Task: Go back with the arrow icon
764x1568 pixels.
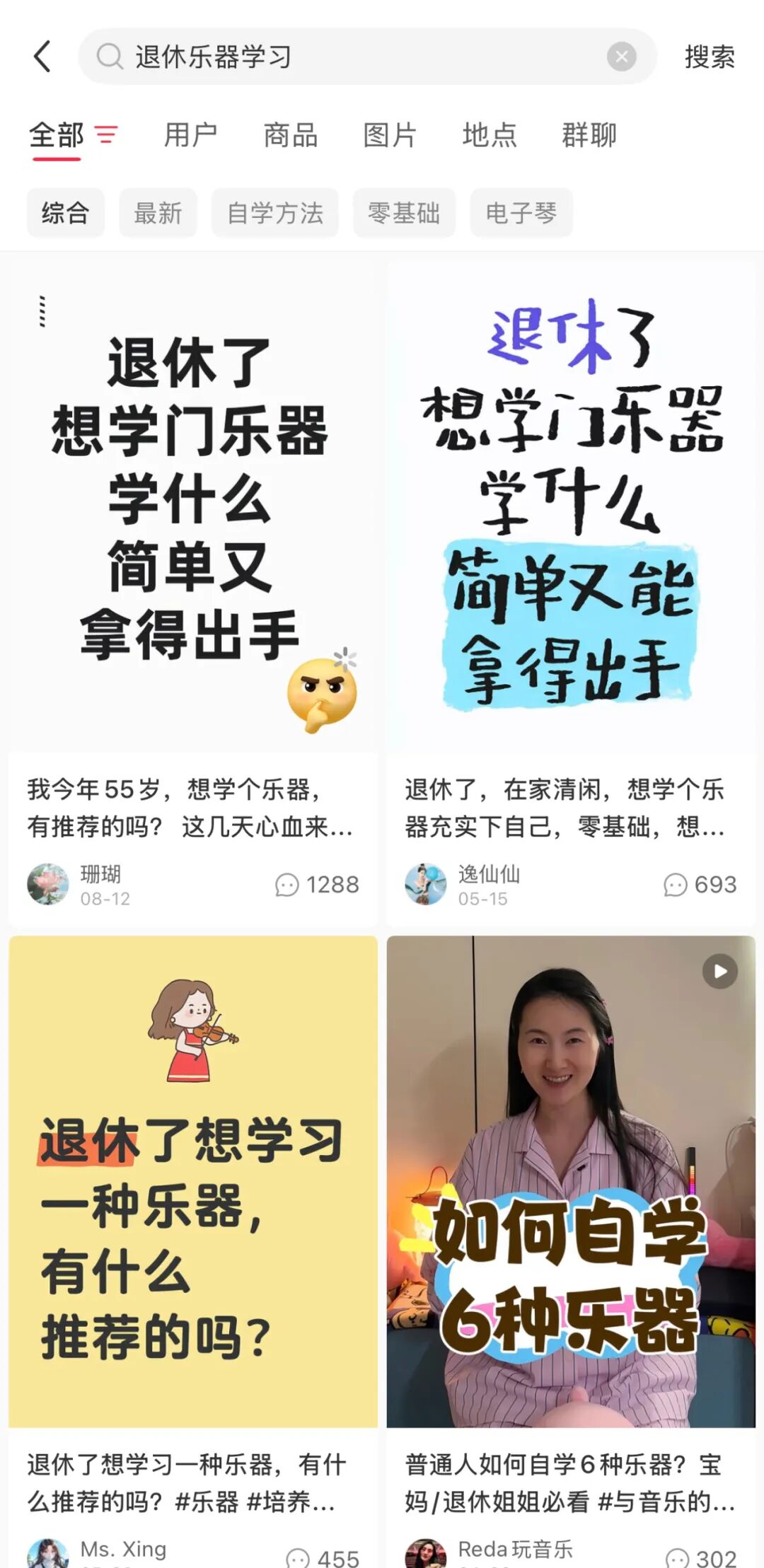Action: pos(42,57)
